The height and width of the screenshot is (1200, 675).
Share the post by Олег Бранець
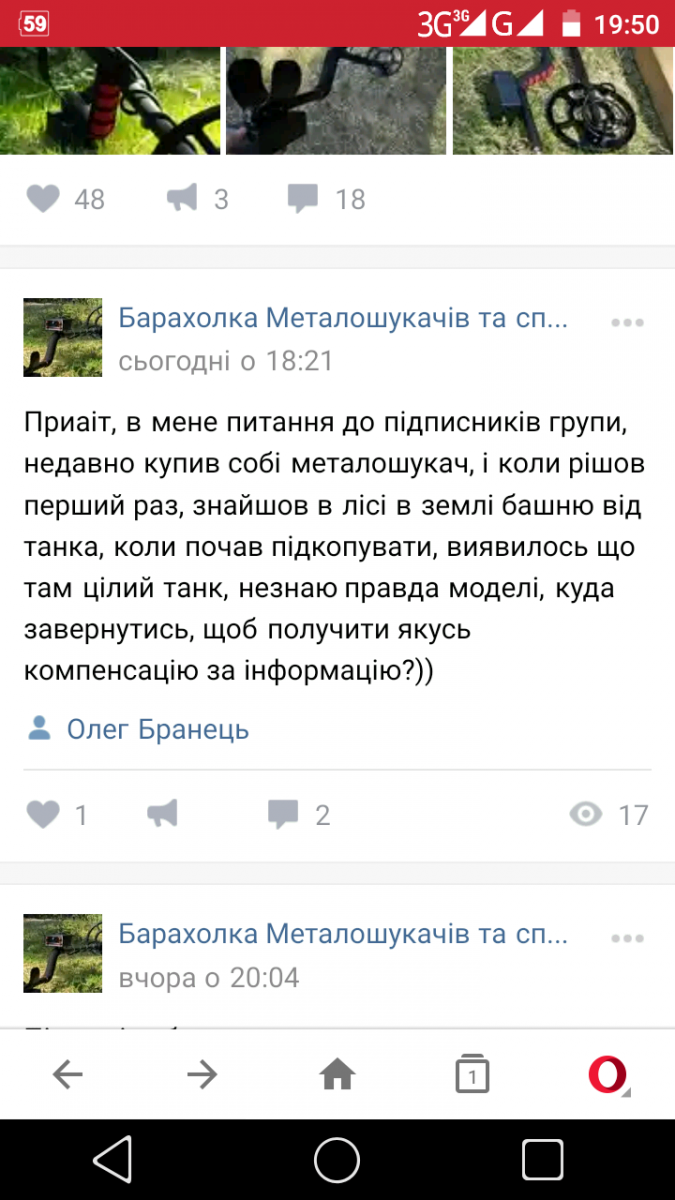[163, 815]
